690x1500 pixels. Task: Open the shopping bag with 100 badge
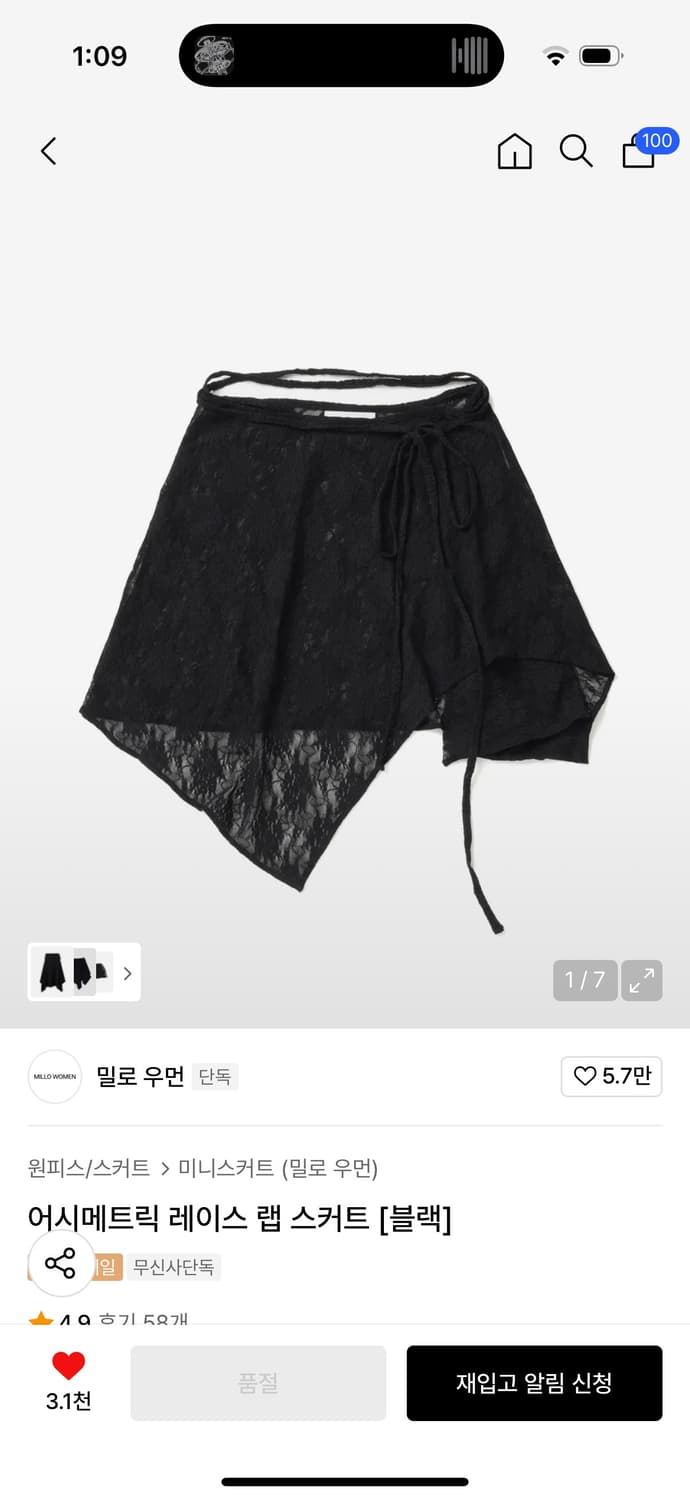tap(640, 151)
